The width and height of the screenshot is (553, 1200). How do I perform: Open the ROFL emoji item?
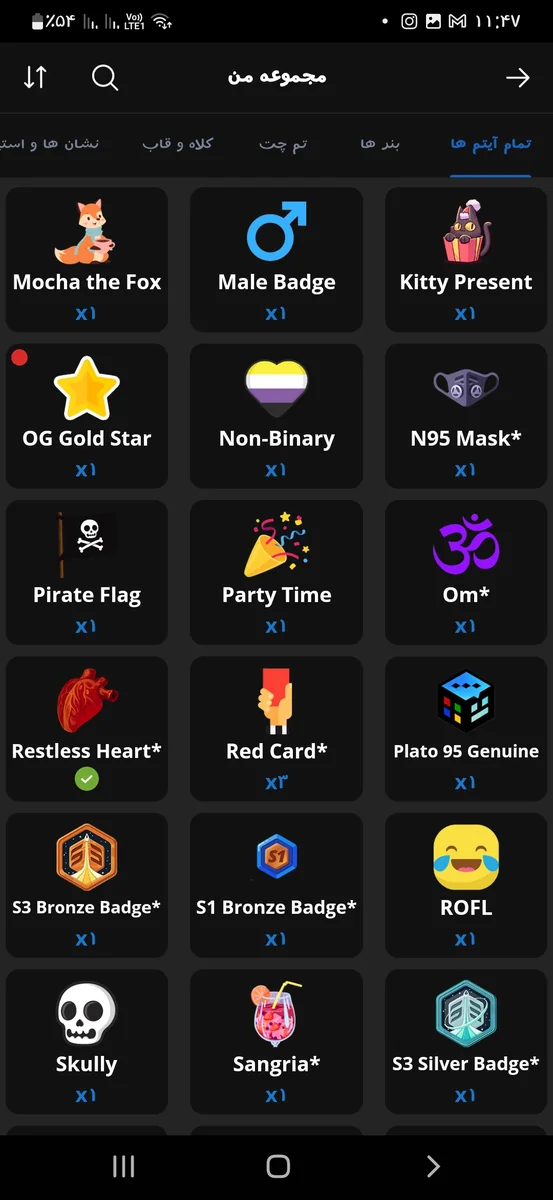[466, 885]
